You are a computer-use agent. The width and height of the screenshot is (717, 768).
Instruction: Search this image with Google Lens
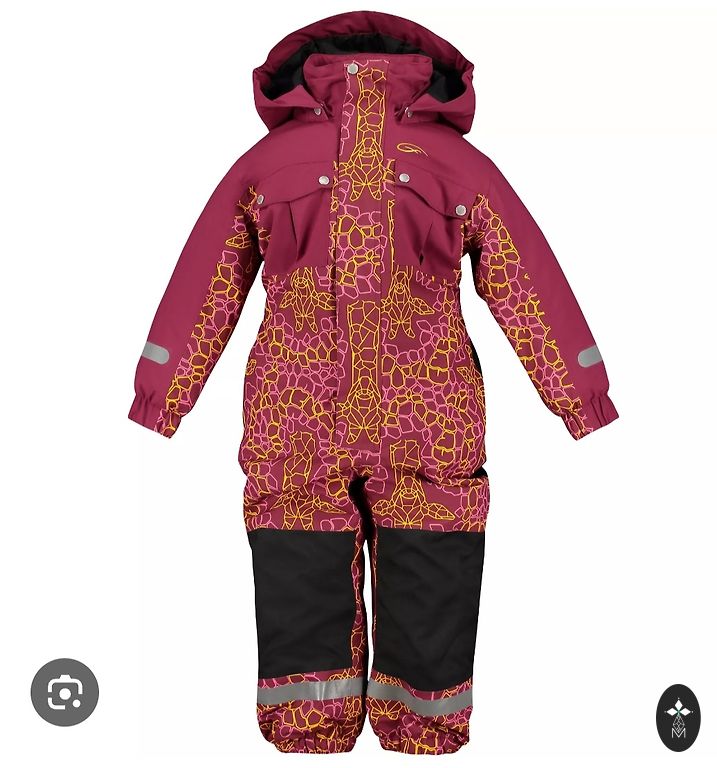pyautogui.click(x=65, y=691)
